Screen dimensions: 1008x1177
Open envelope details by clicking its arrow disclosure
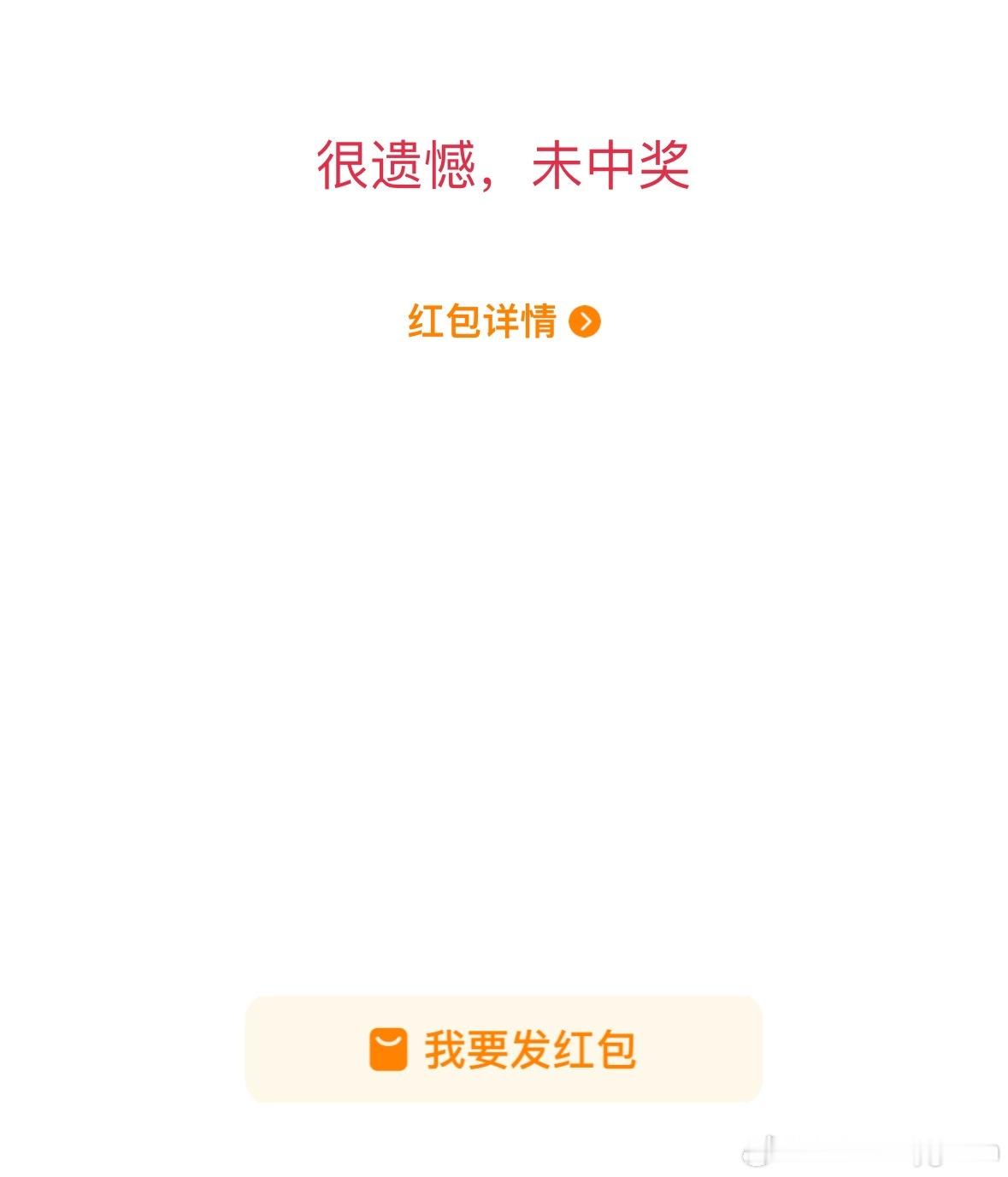tap(587, 323)
